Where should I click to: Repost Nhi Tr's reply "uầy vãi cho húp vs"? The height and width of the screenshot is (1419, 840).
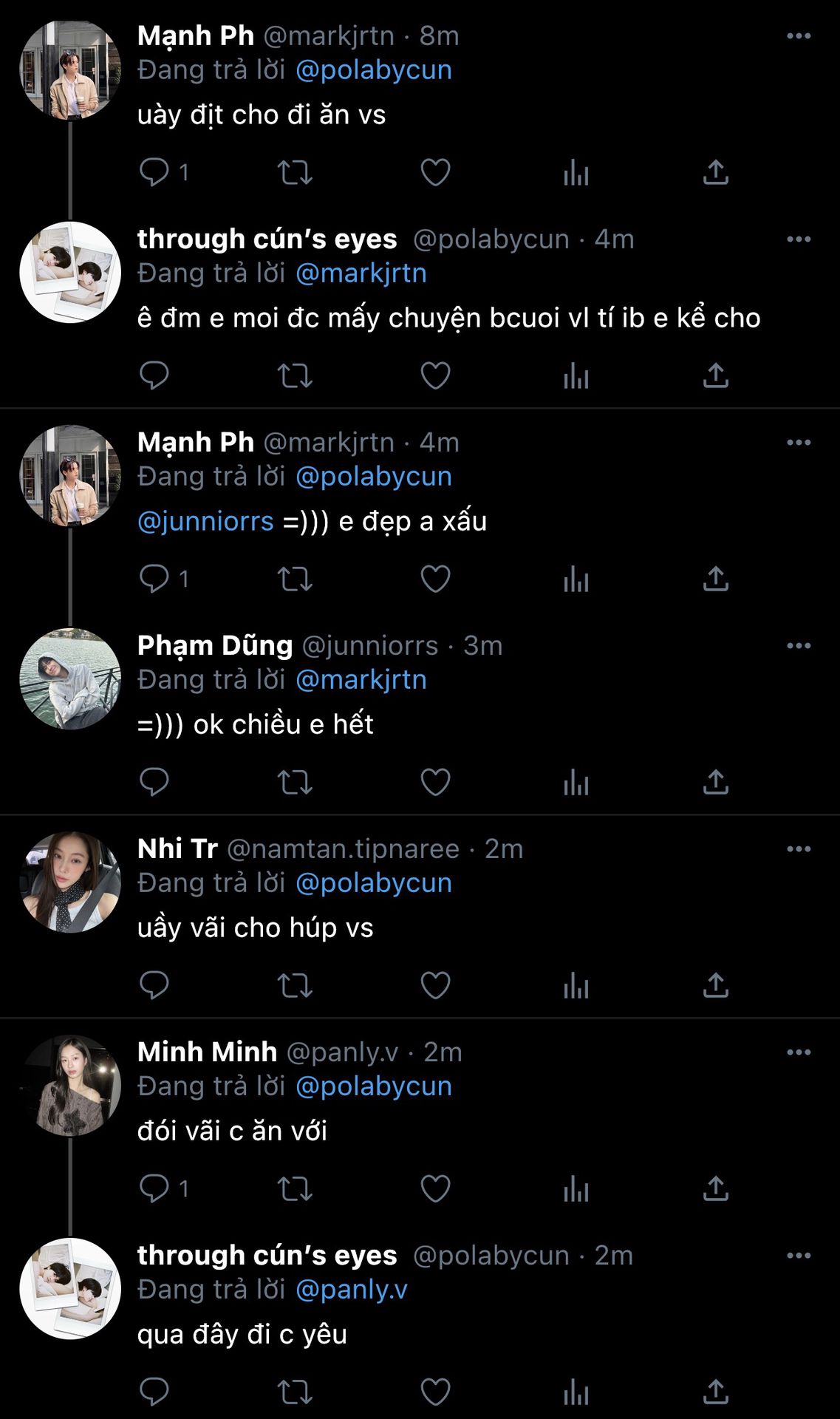[x=295, y=986]
